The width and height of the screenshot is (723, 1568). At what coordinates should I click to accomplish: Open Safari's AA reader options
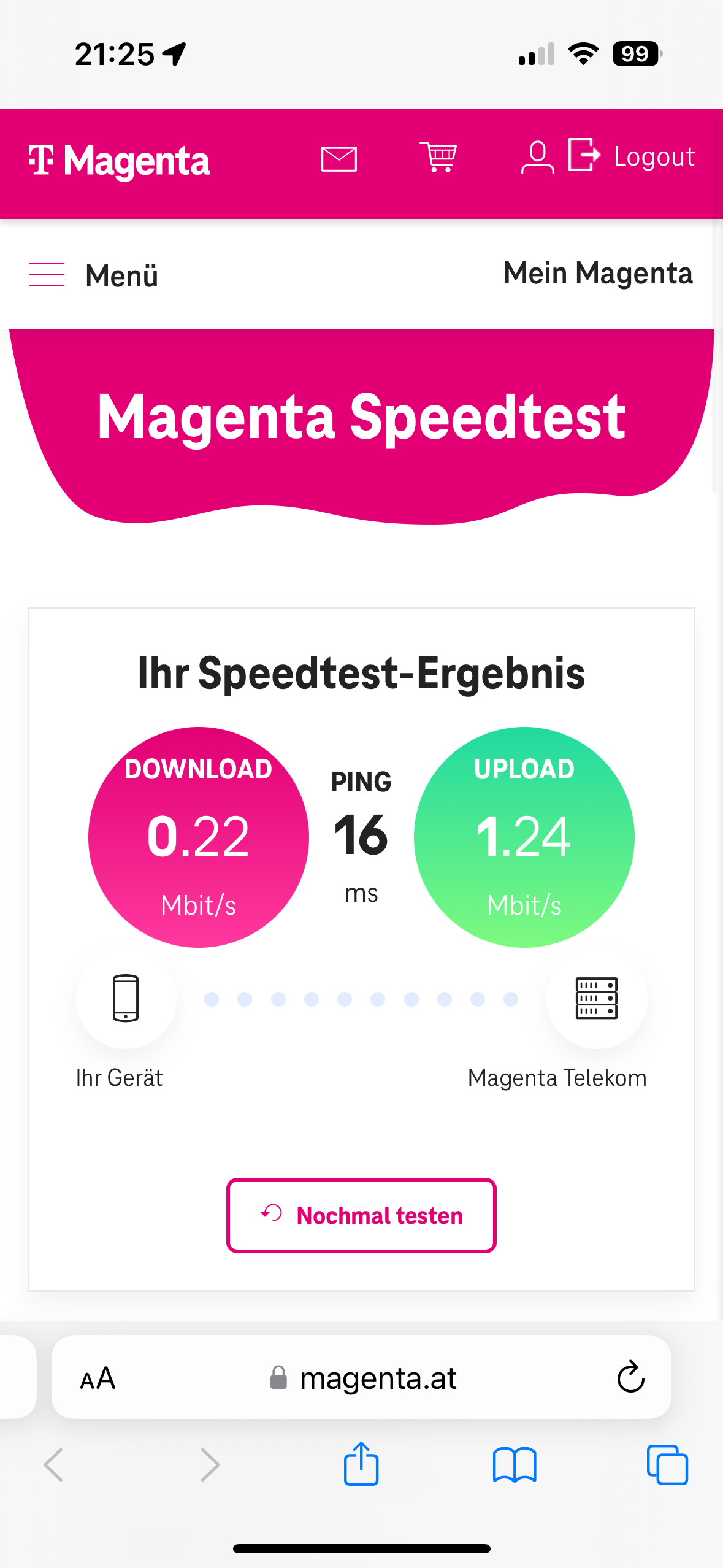click(x=98, y=1378)
